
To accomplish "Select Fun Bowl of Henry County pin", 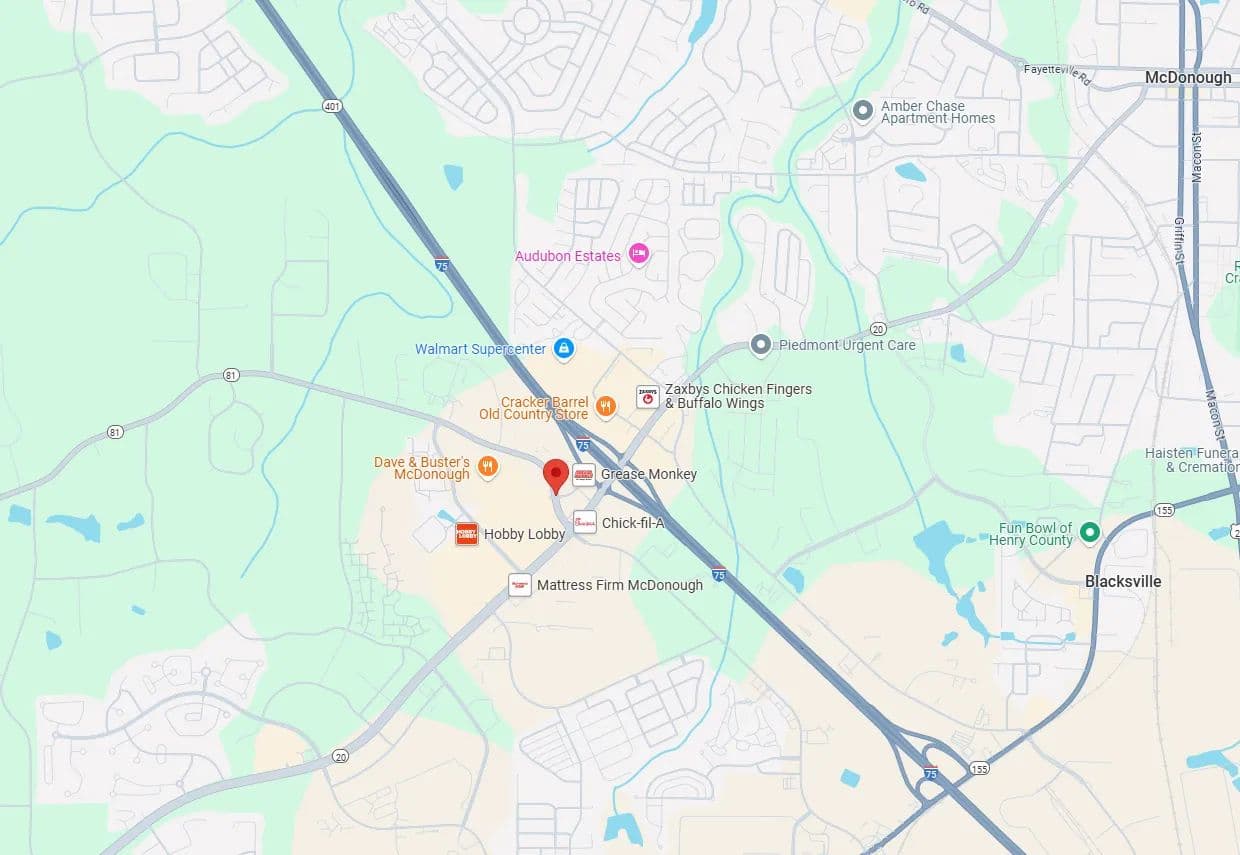I will (1090, 532).
